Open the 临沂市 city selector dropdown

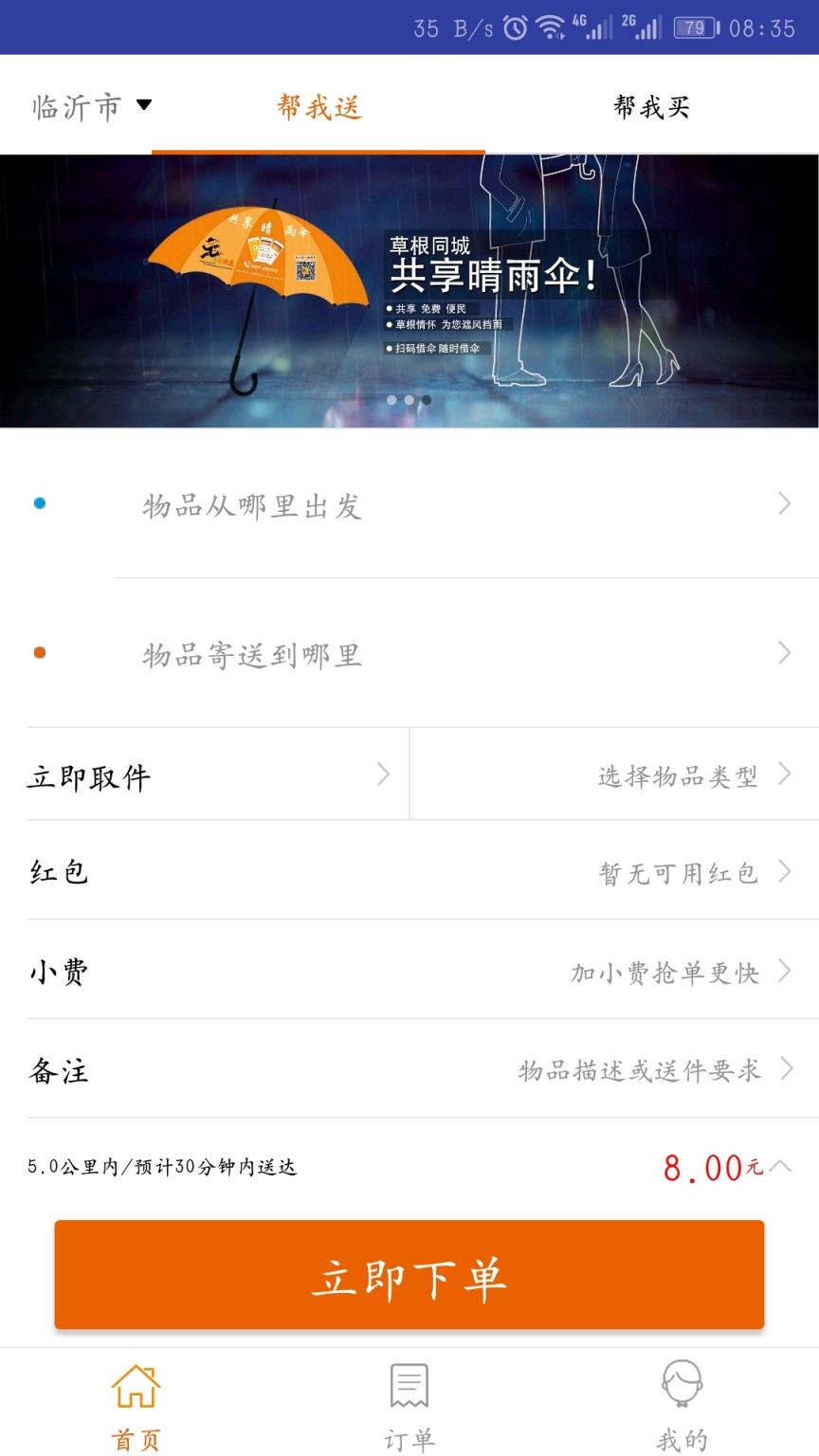90,106
